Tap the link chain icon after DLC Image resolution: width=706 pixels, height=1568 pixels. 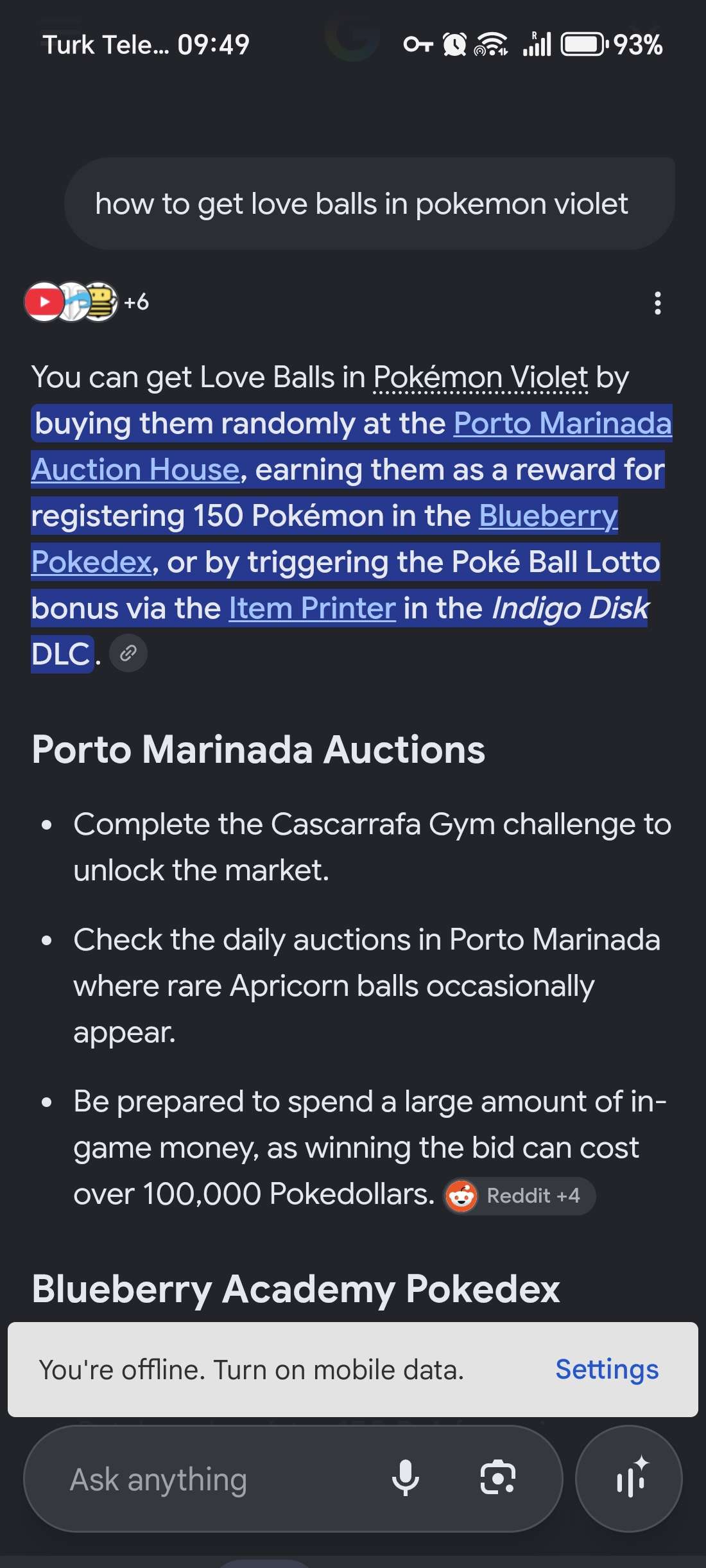128,654
